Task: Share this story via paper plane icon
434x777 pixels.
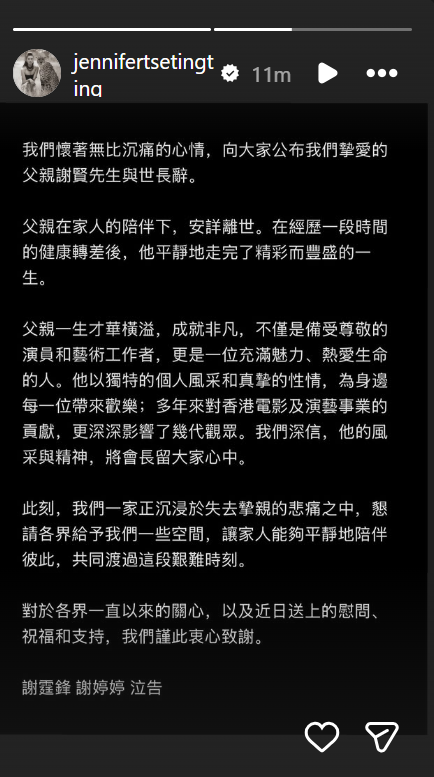Action: tap(382, 736)
